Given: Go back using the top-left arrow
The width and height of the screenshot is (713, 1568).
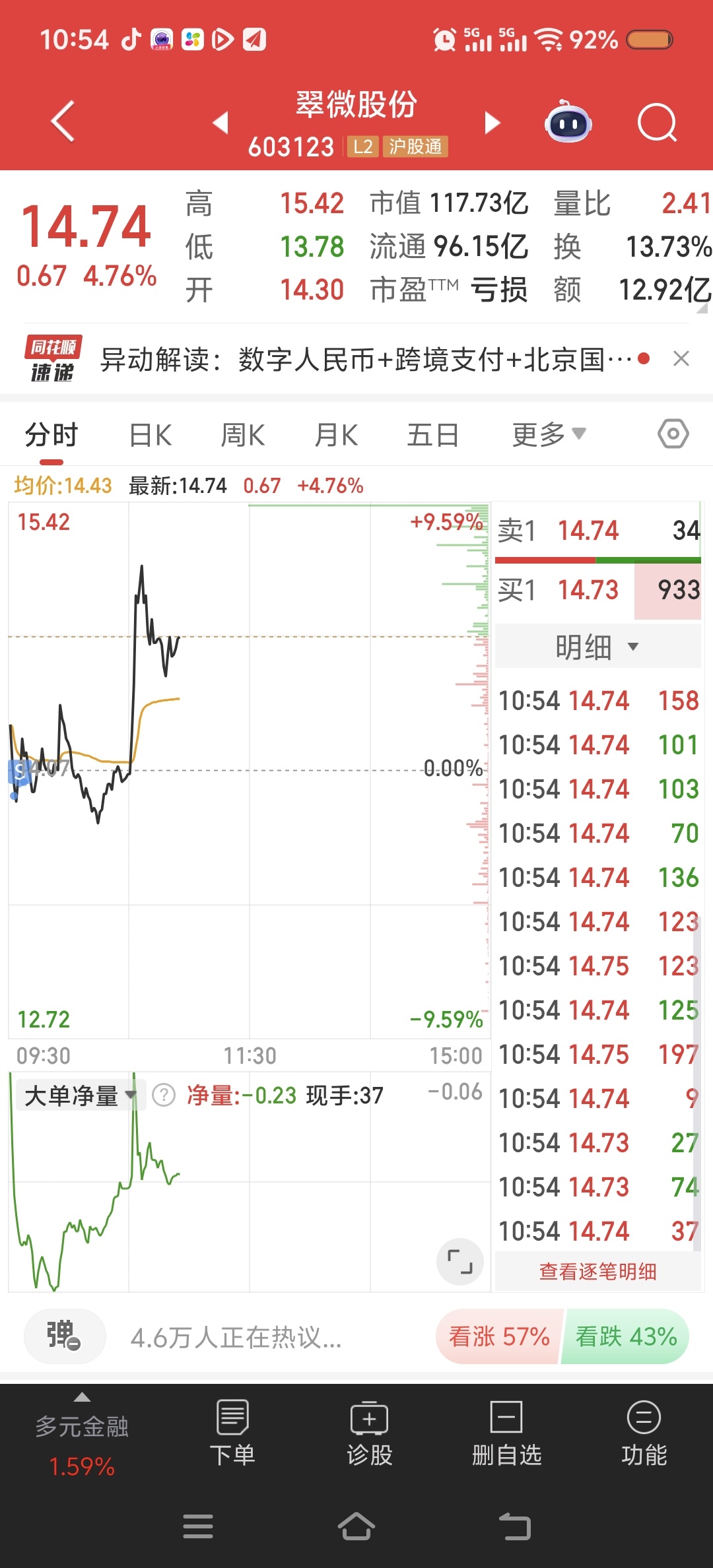Looking at the screenshot, I should [x=63, y=121].
